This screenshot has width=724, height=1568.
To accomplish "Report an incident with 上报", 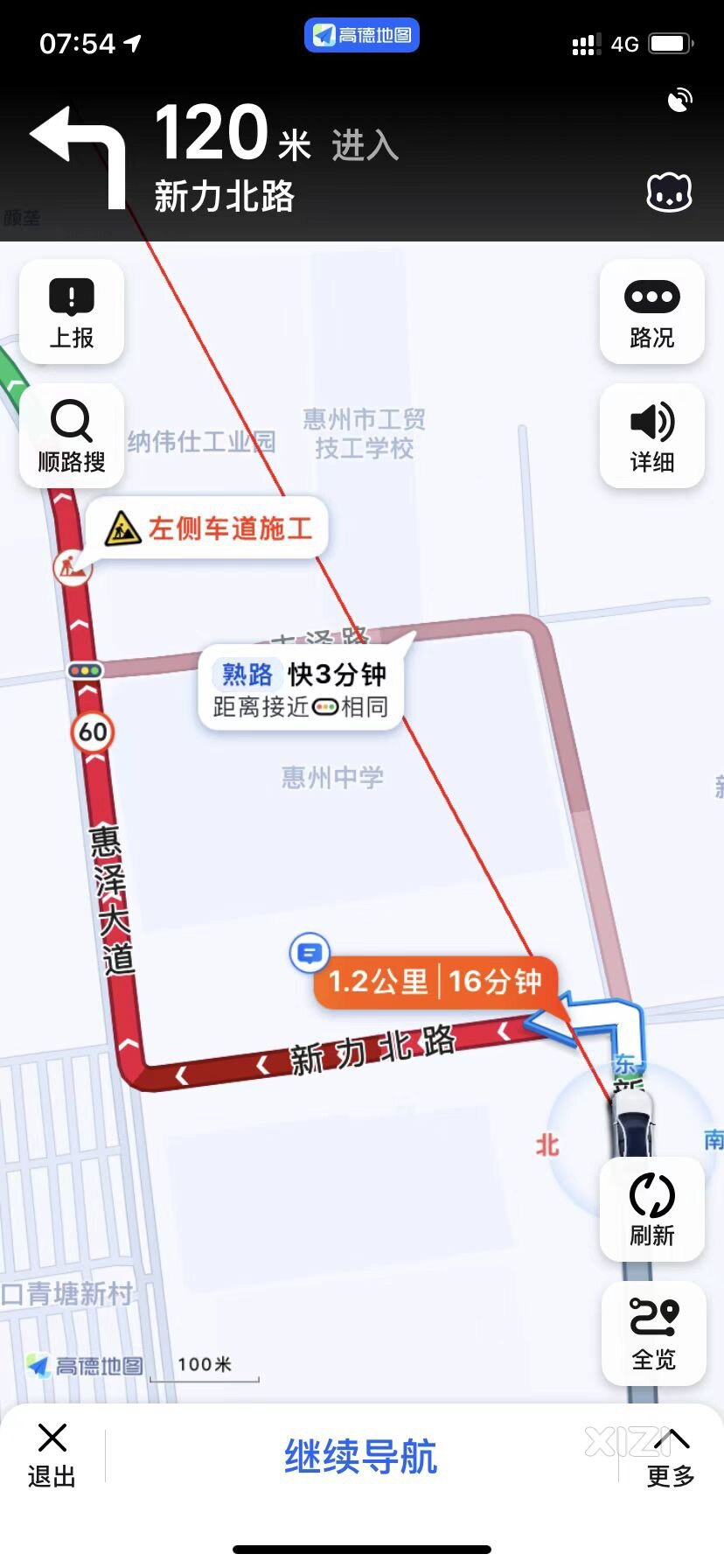I will tap(72, 312).
